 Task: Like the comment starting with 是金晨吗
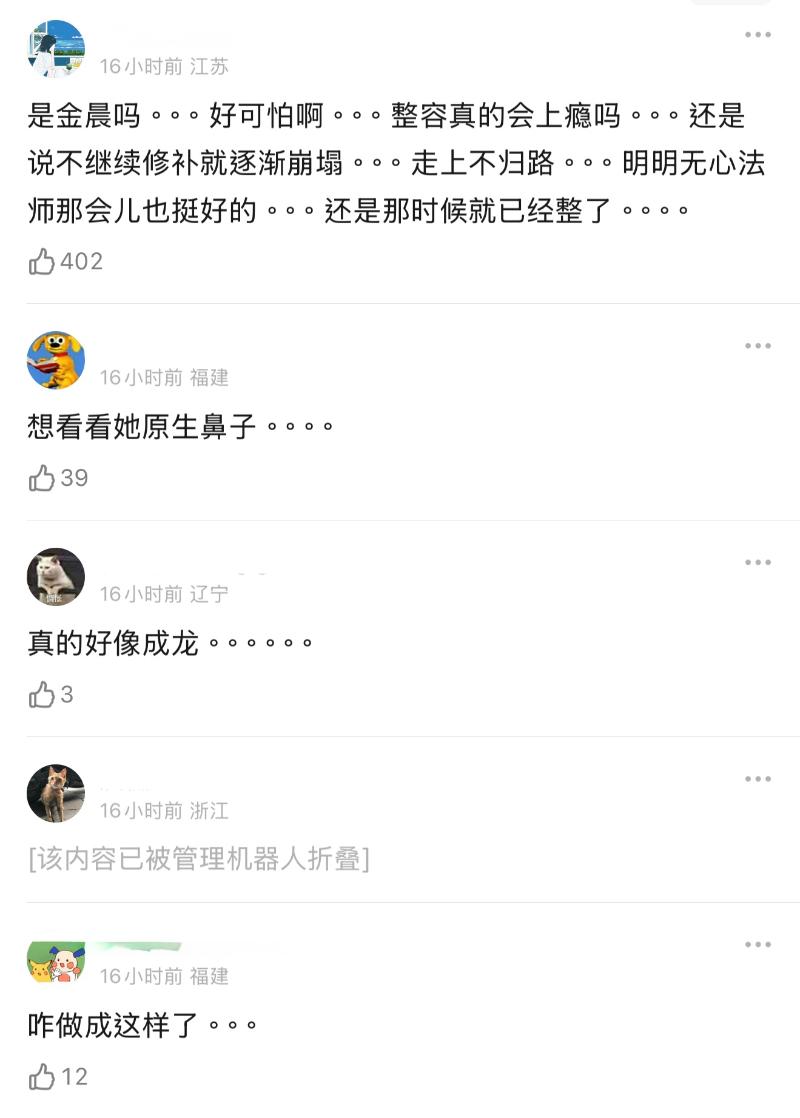[42, 262]
